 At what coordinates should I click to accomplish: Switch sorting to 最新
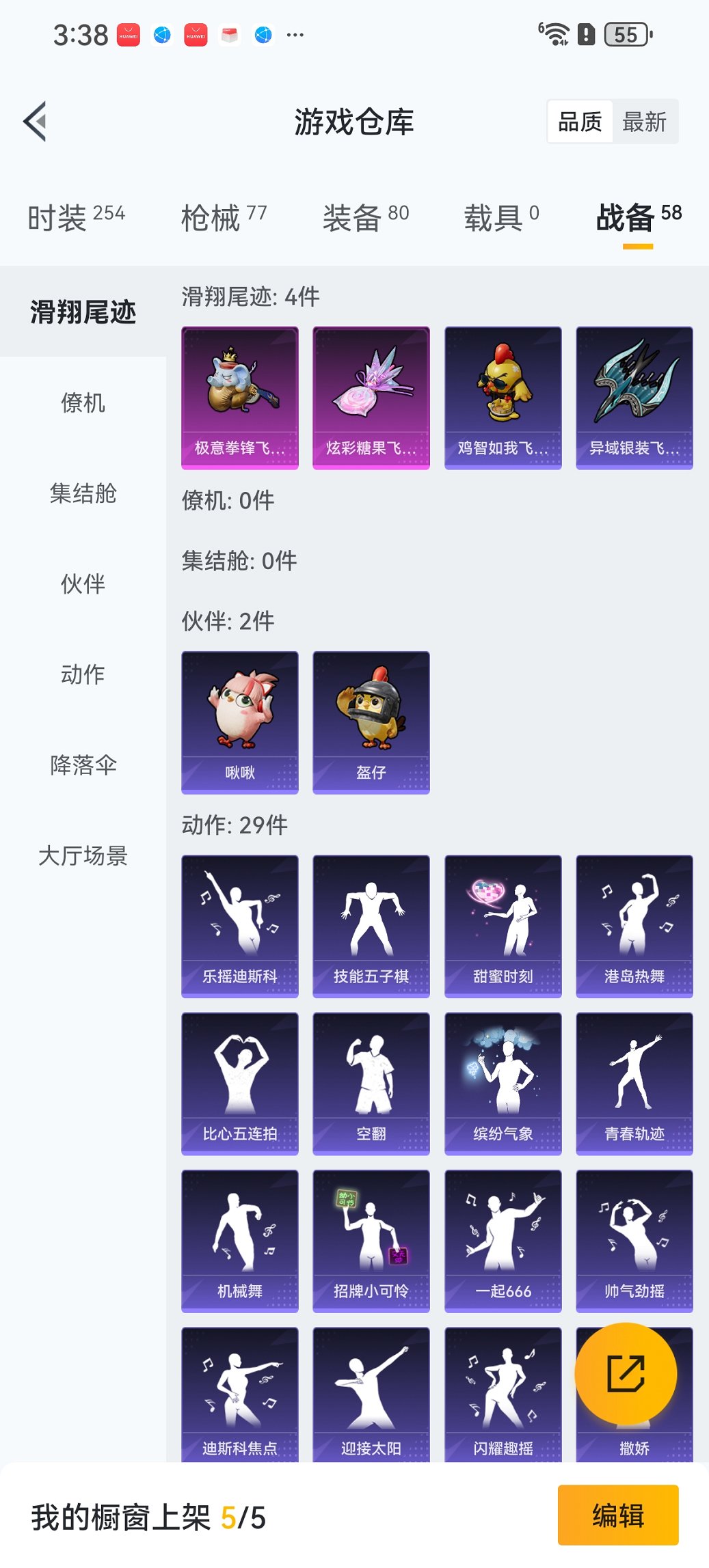645,122
